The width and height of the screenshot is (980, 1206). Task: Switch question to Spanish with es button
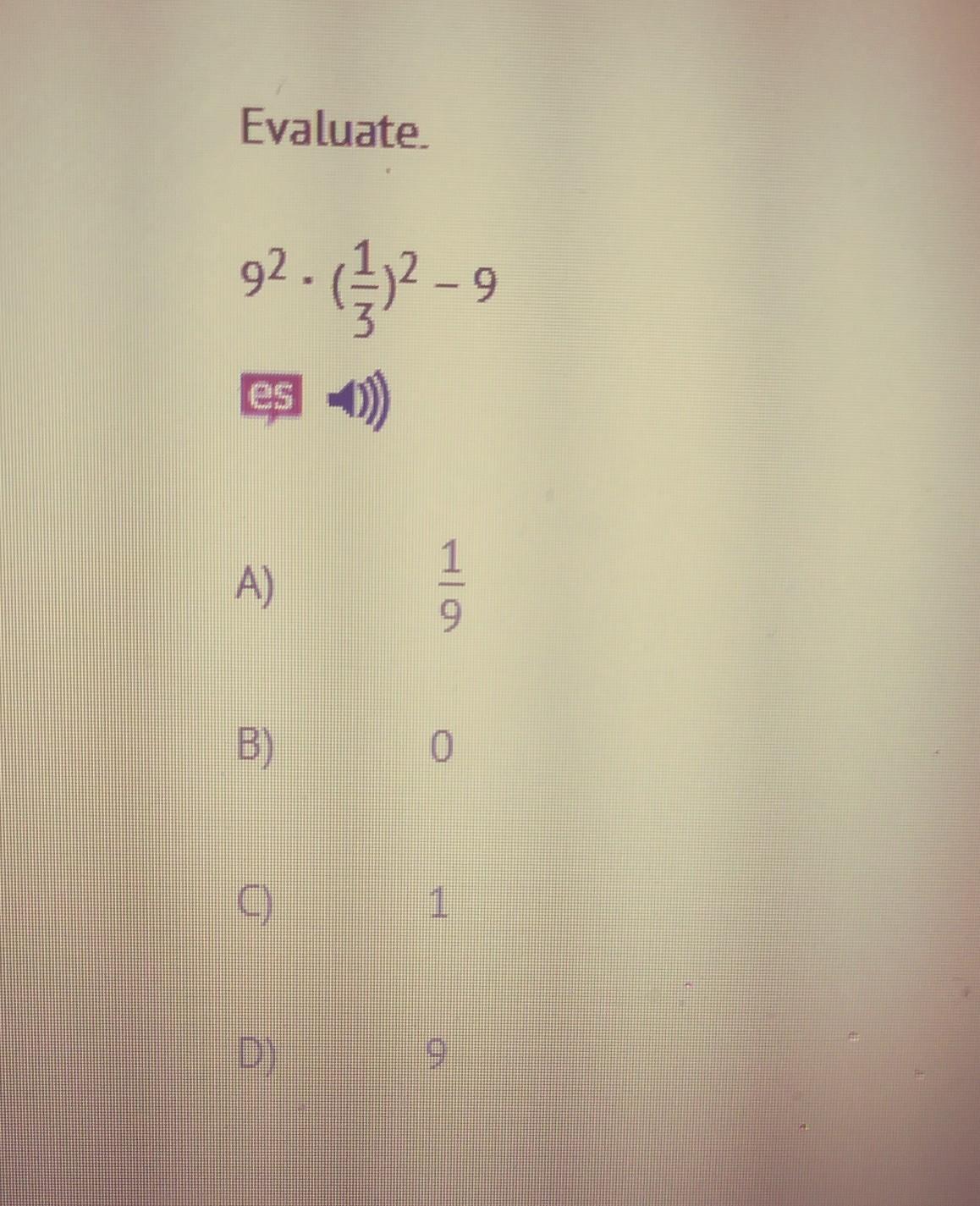(x=270, y=395)
